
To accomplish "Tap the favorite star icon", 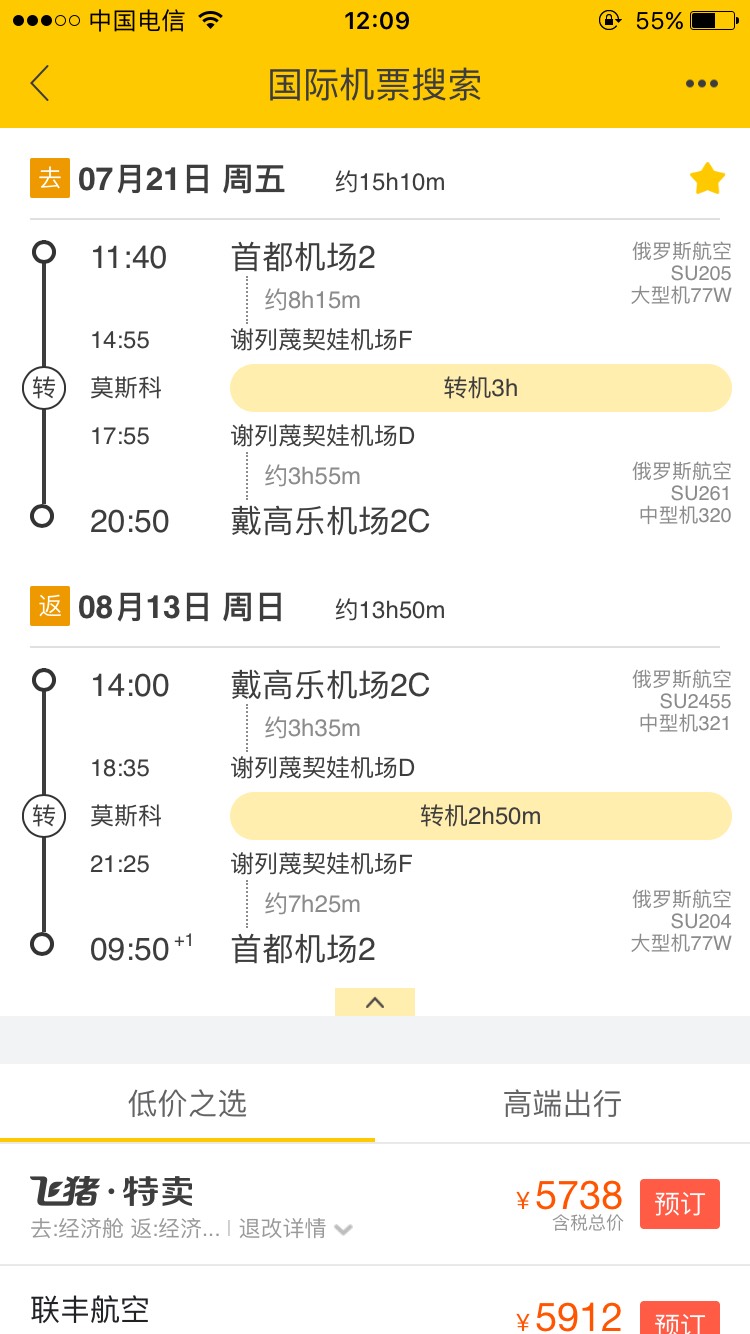I will (x=707, y=180).
